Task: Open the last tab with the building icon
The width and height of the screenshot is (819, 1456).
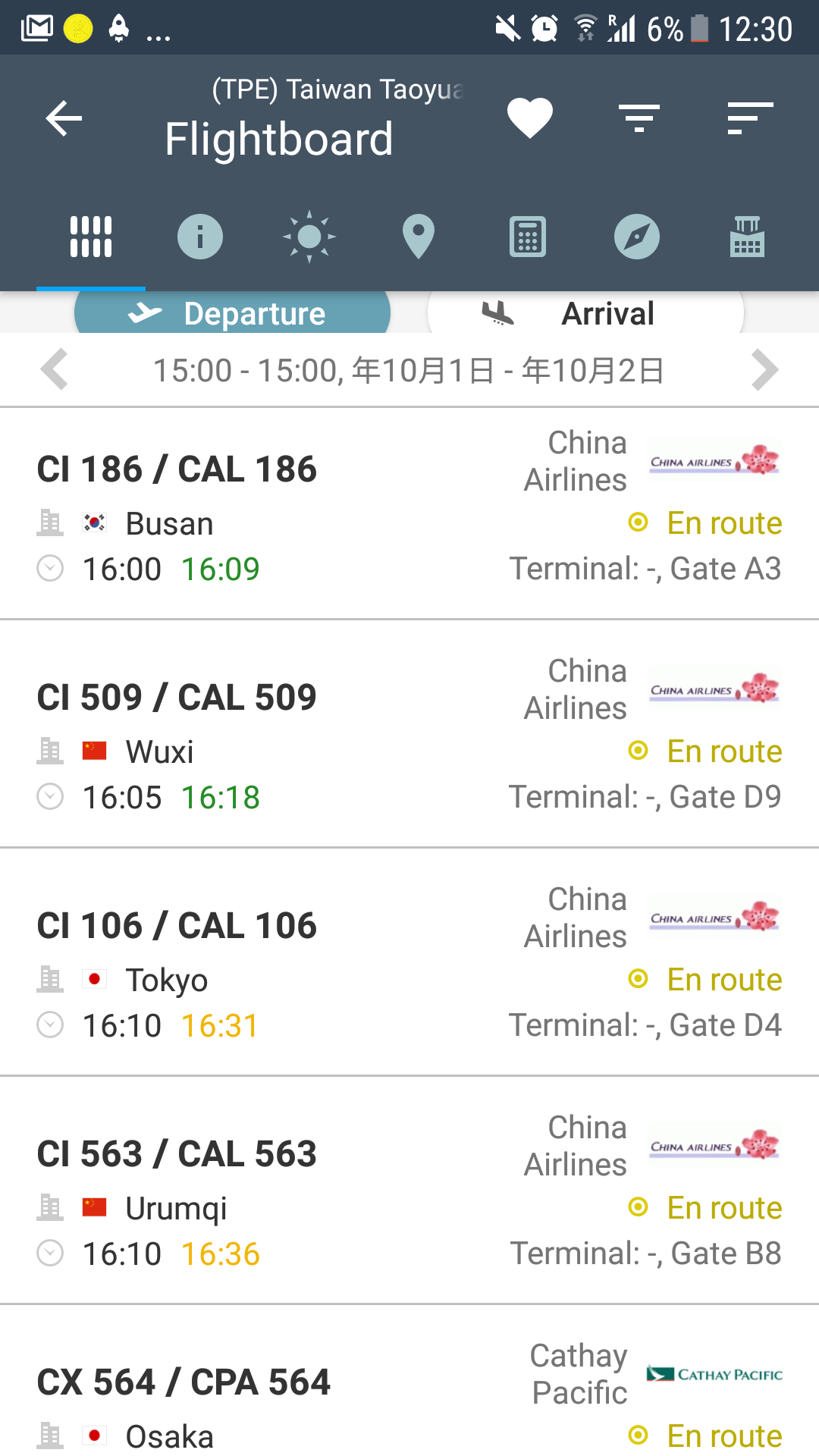Action: coord(747,237)
